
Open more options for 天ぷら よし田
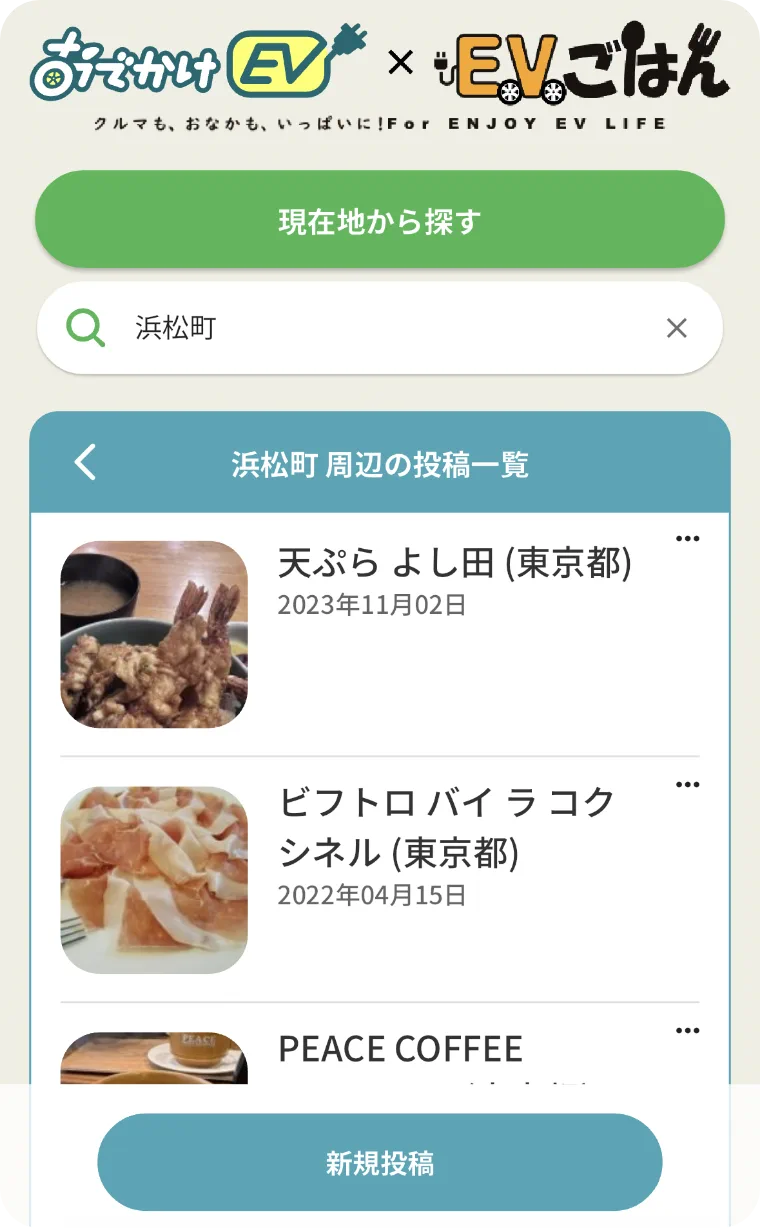[687, 539]
